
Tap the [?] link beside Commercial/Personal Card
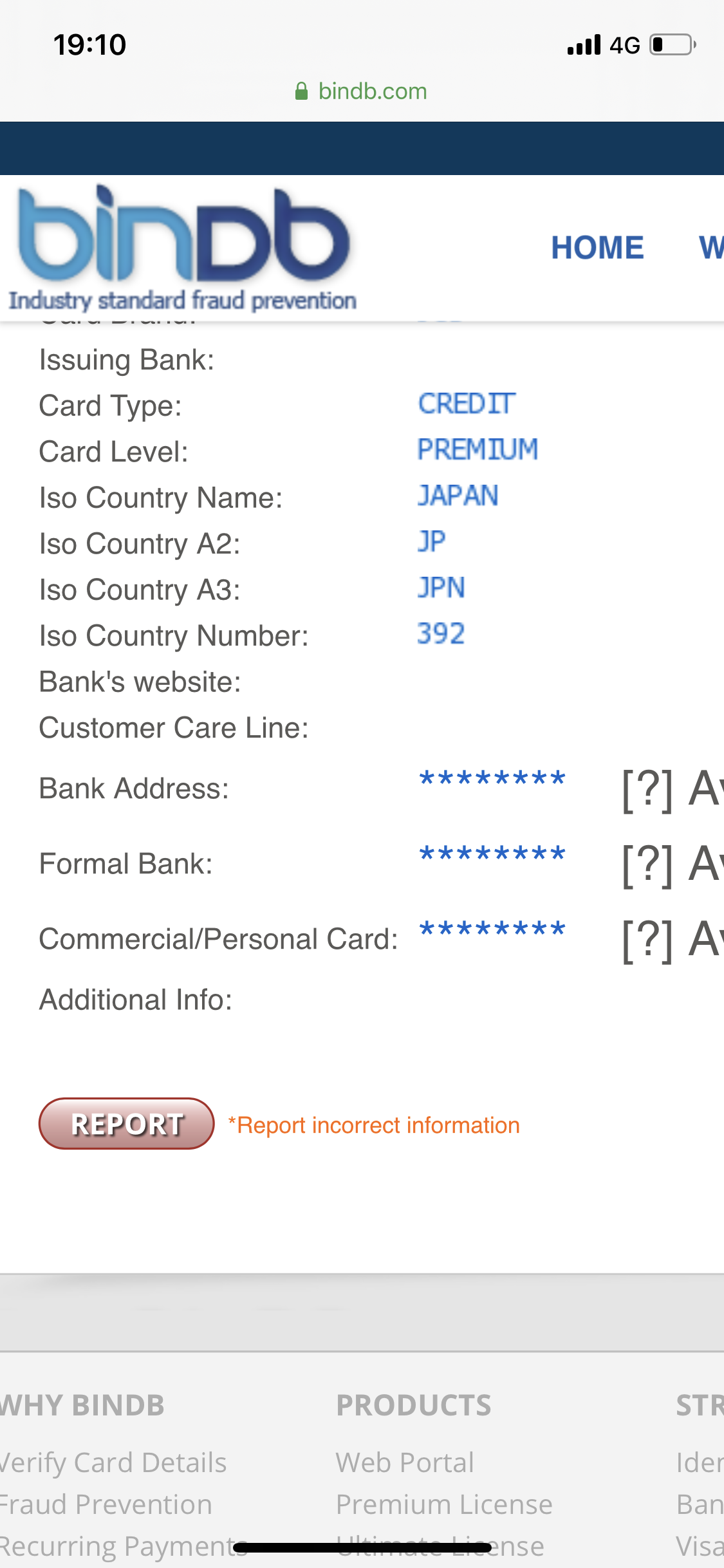(x=647, y=940)
